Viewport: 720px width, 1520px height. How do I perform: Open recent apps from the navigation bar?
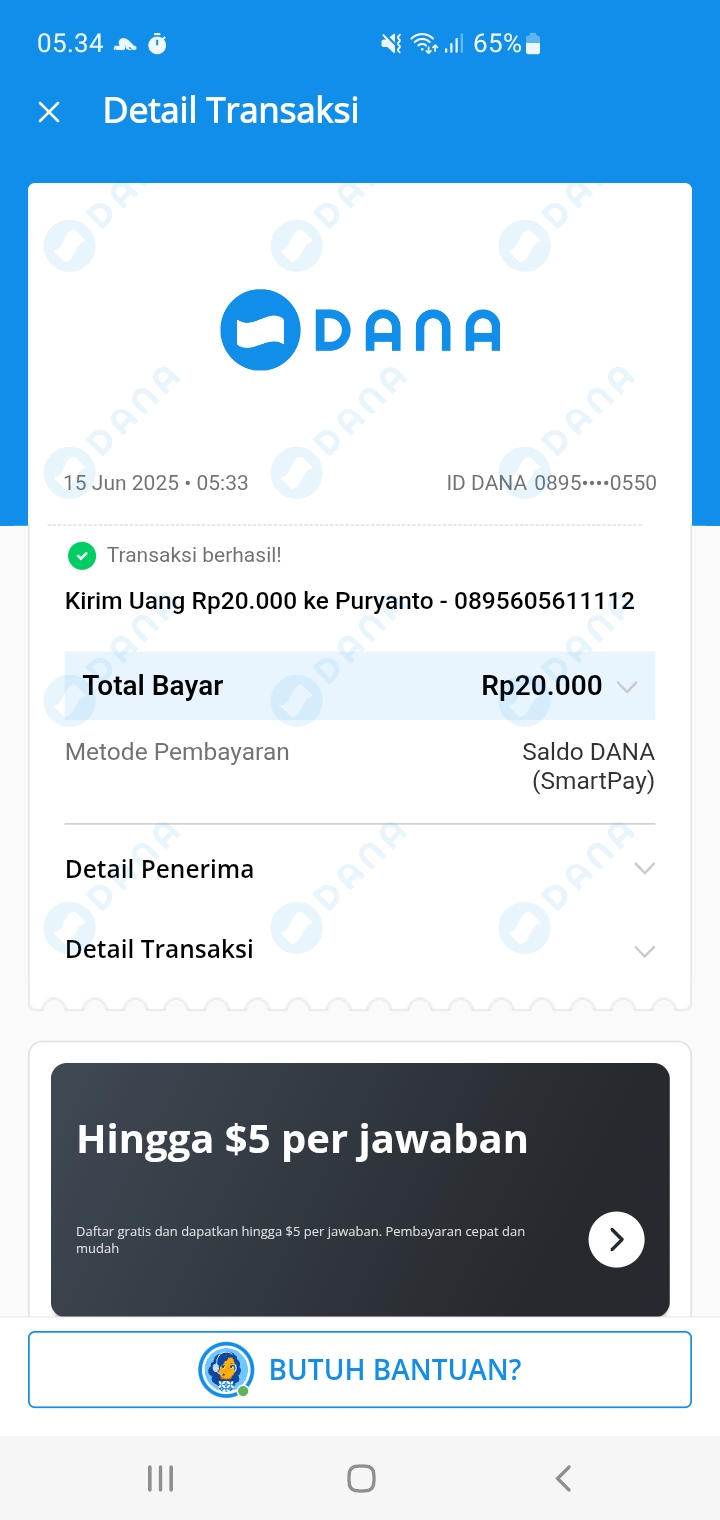(x=160, y=1478)
